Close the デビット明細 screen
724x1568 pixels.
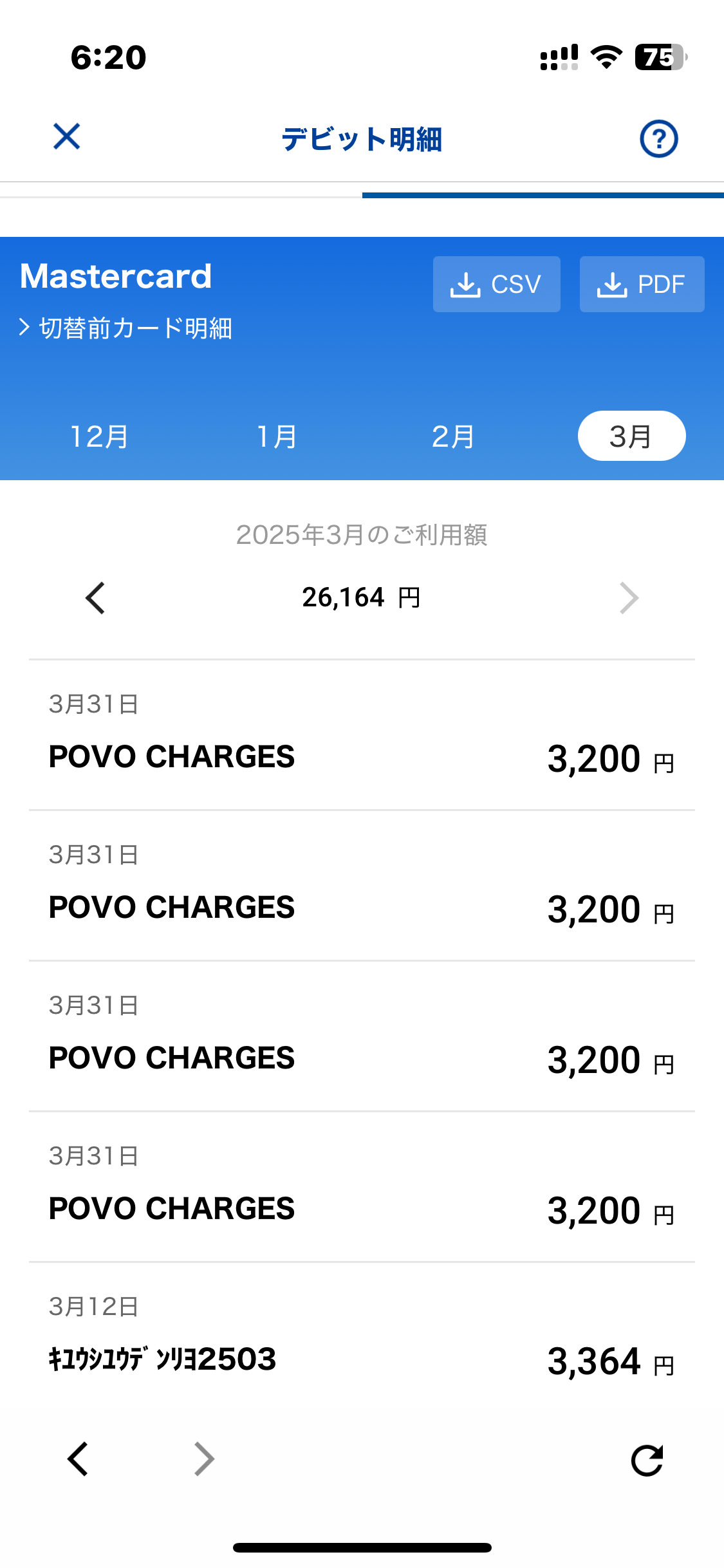pyautogui.click(x=67, y=136)
